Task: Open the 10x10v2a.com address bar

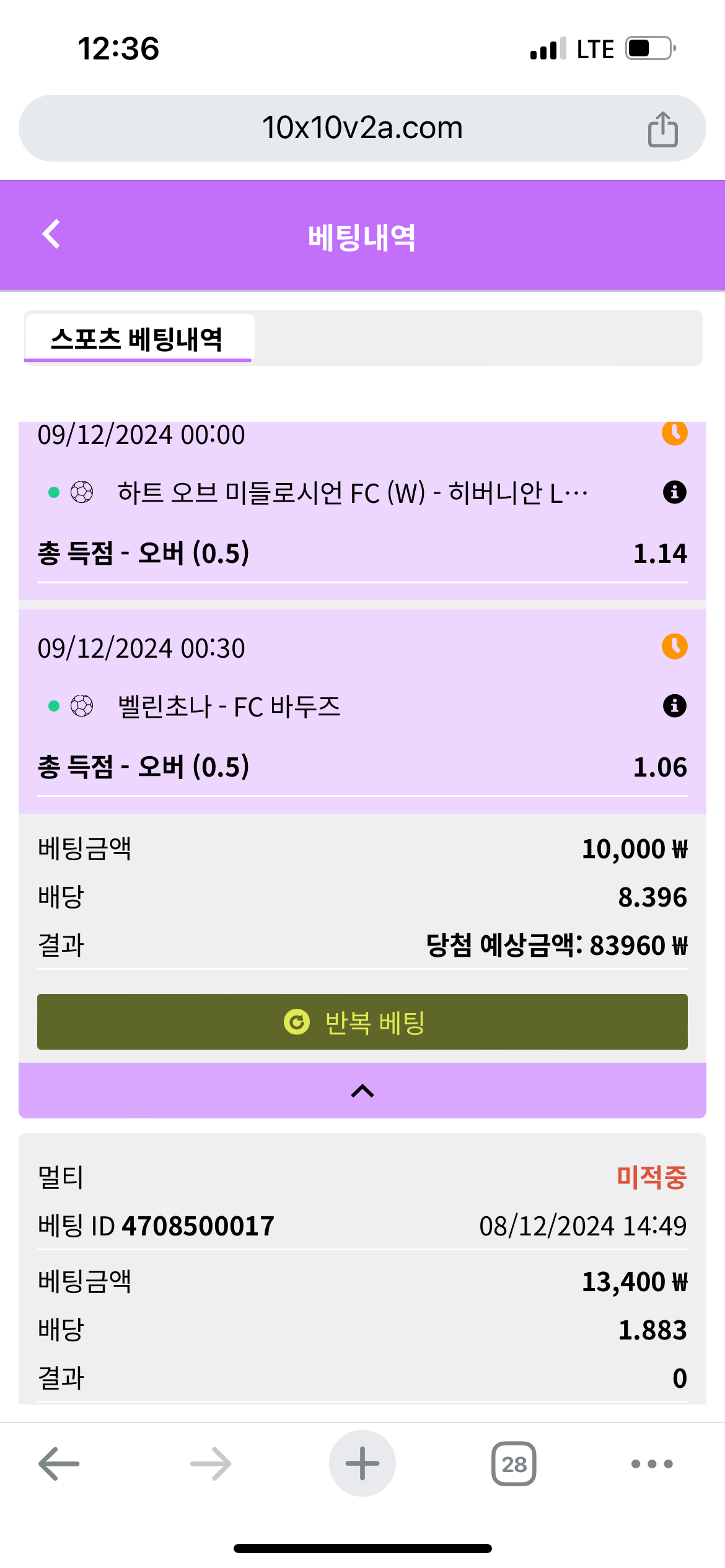Action: [362, 128]
